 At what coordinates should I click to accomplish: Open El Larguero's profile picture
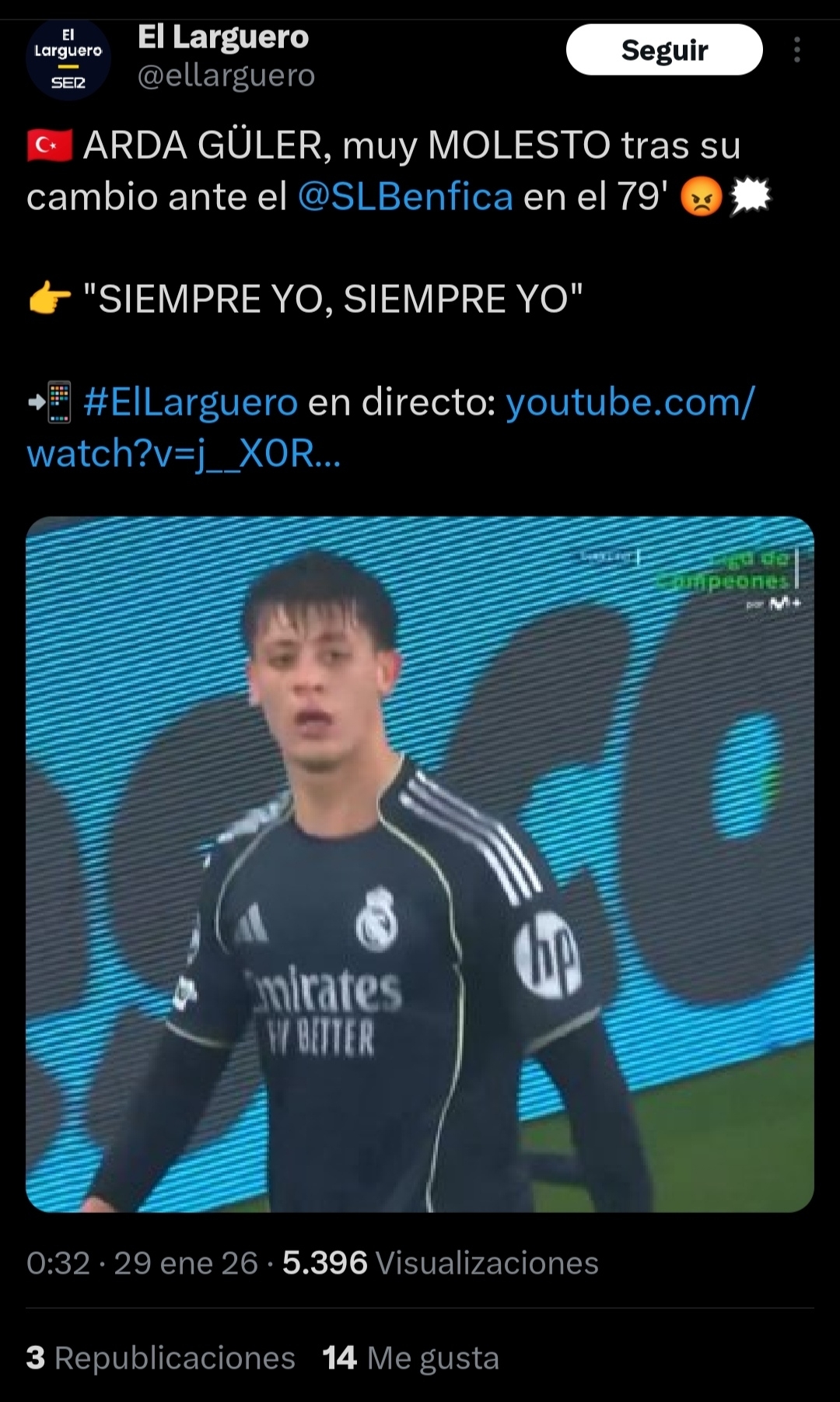[x=68, y=59]
